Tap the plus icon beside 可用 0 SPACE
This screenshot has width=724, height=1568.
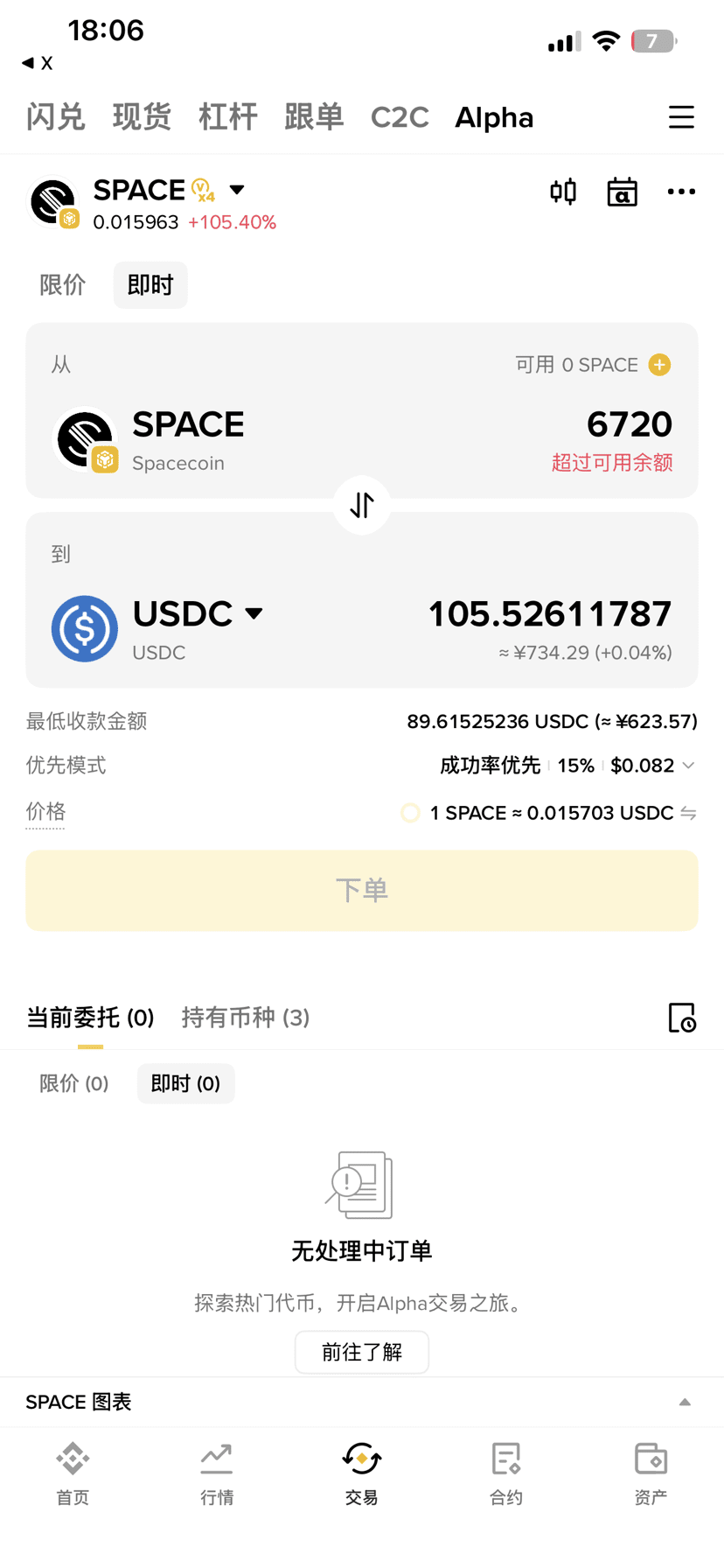pos(660,365)
